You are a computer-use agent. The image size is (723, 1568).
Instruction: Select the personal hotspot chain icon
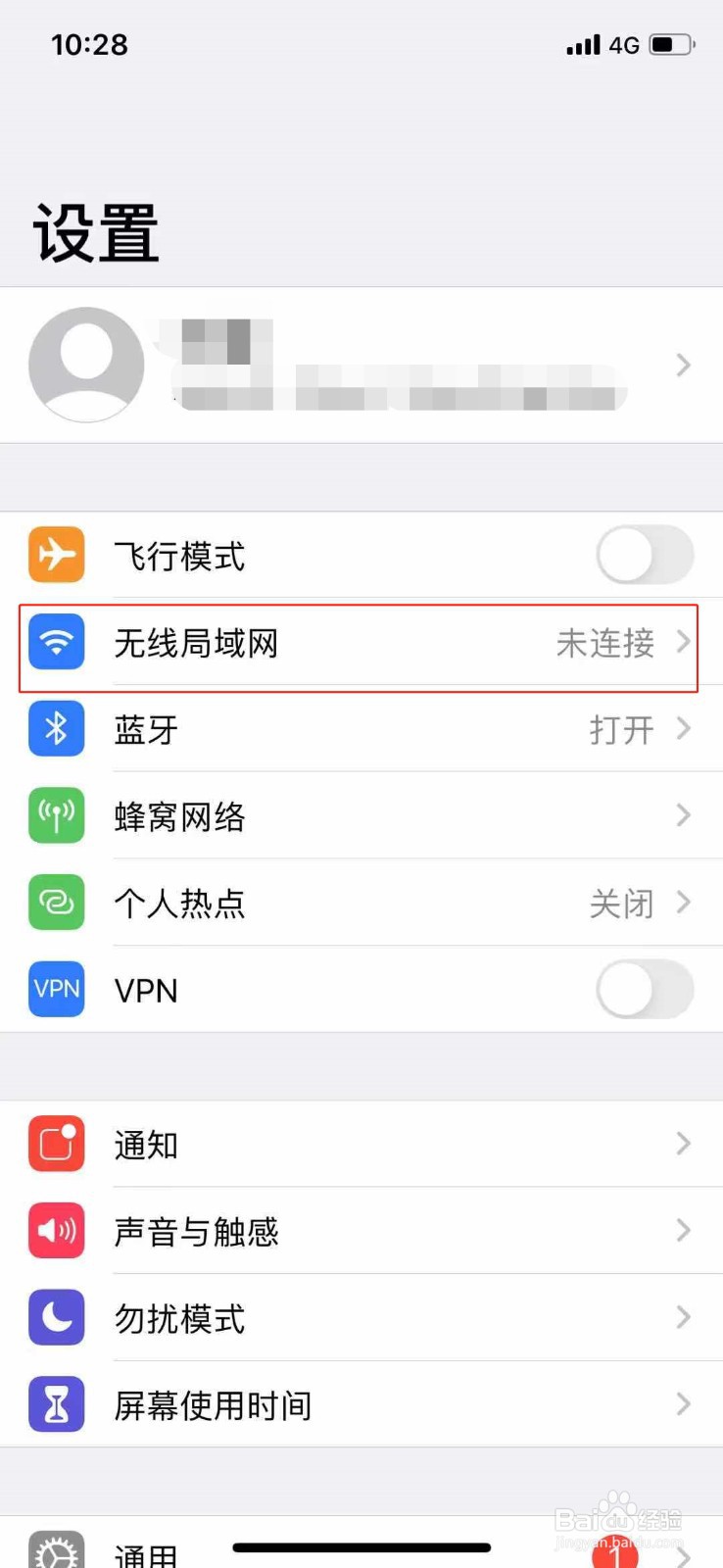point(56,903)
